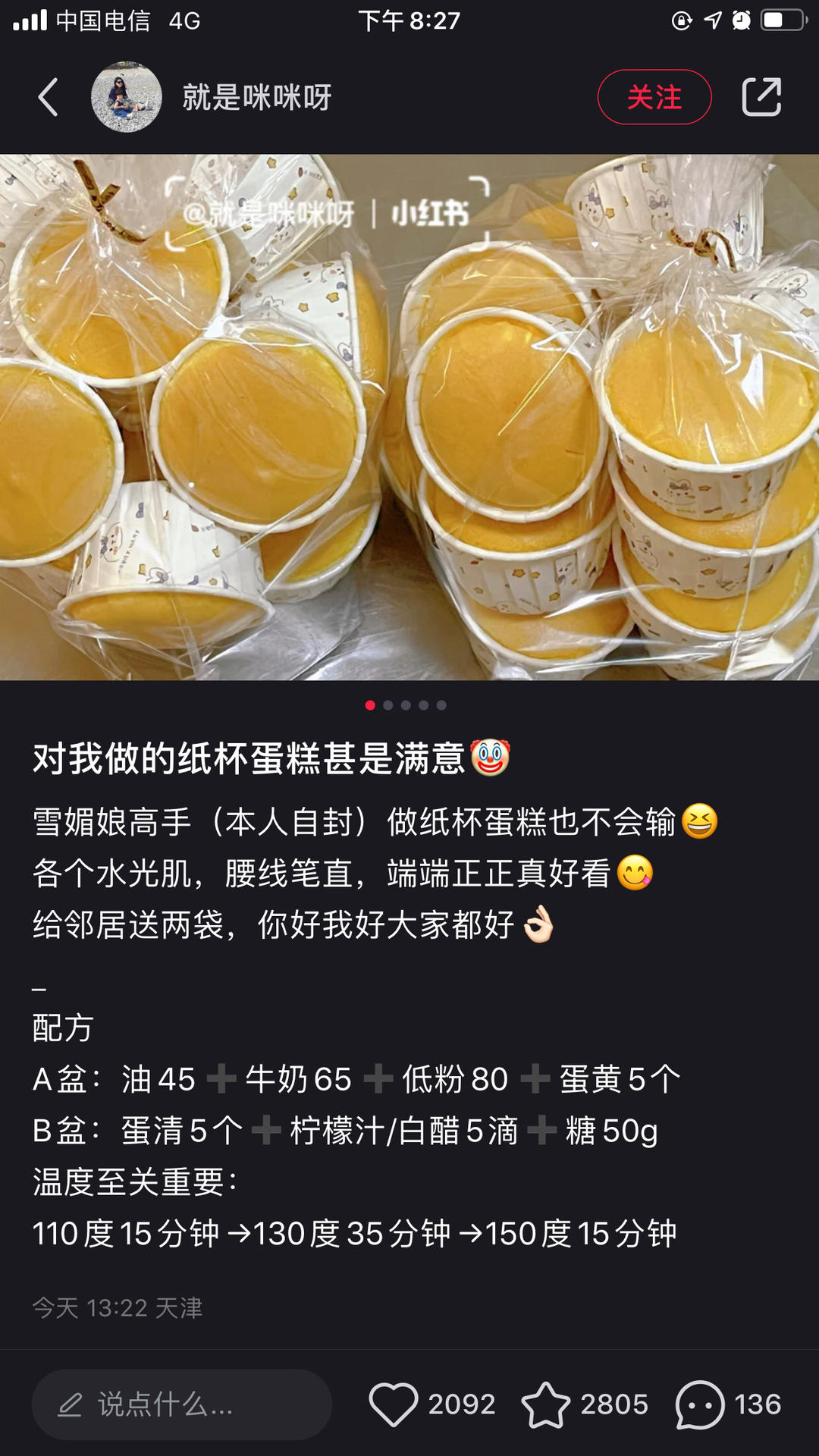This screenshot has height=1456, width=819.
Task: Save the post with the star
Action: coord(546,1404)
